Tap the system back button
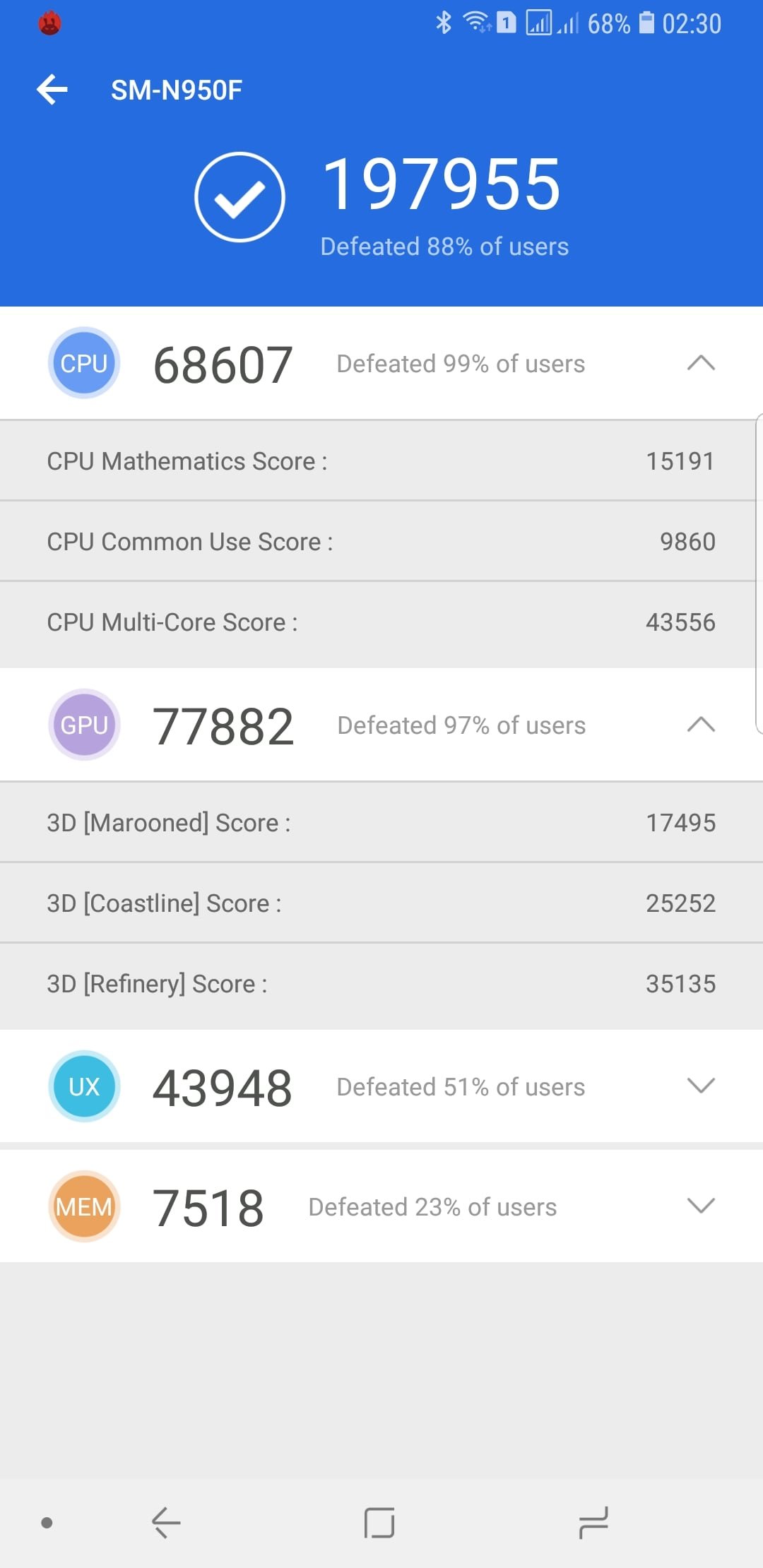763x1568 pixels. 167,1522
